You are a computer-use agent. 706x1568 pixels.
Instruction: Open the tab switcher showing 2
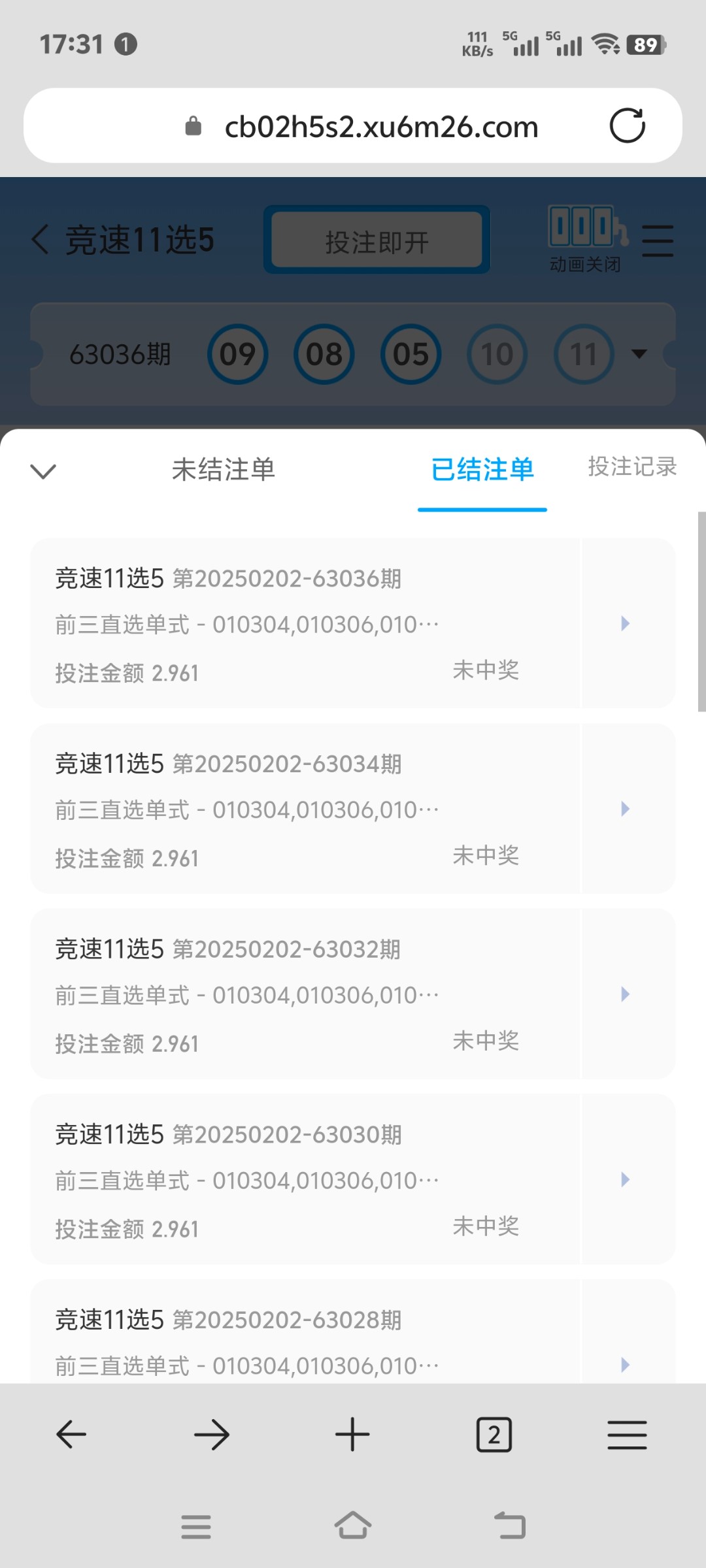click(494, 1435)
